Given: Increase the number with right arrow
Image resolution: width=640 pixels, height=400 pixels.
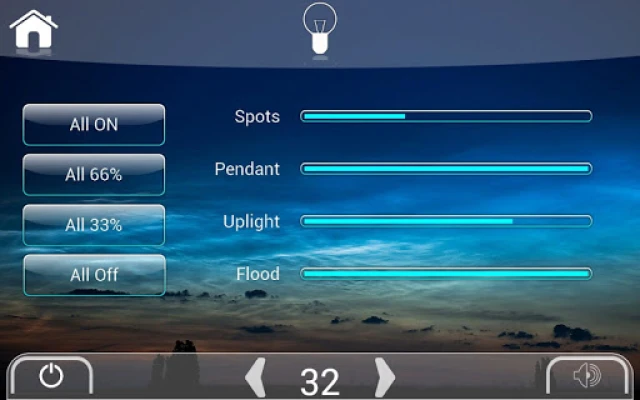Looking at the screenshot, I should tap(385, 379).
